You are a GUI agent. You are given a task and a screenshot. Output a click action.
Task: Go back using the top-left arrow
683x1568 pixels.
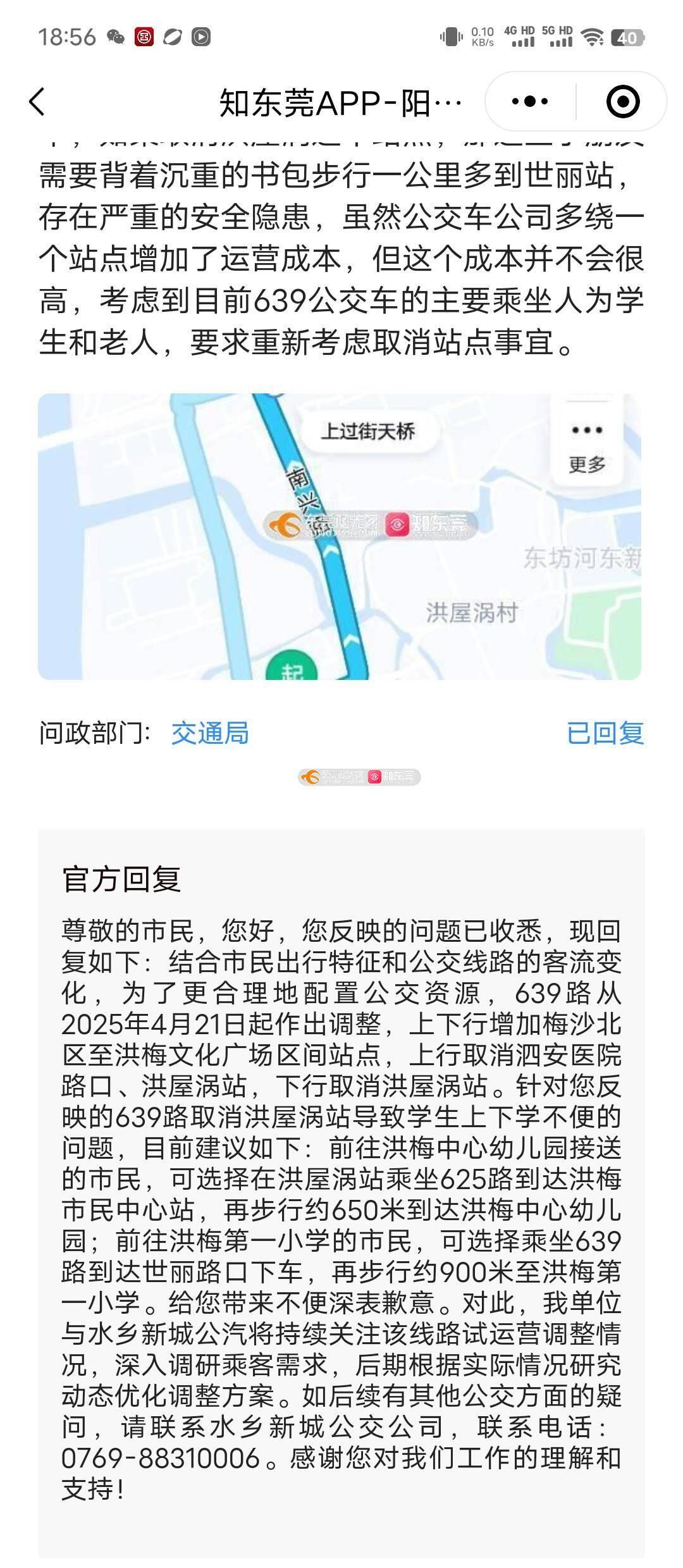(37, 102)
